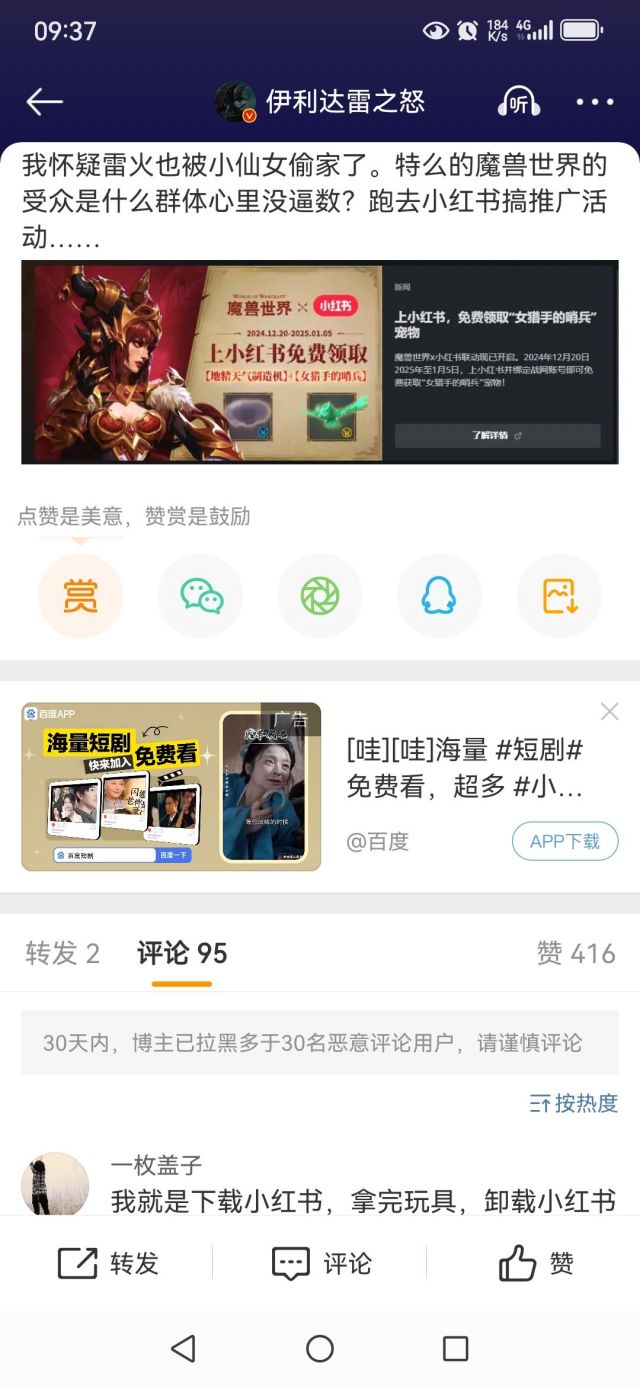
Task: Share the post to WeChat
Action: pos(200,596)
